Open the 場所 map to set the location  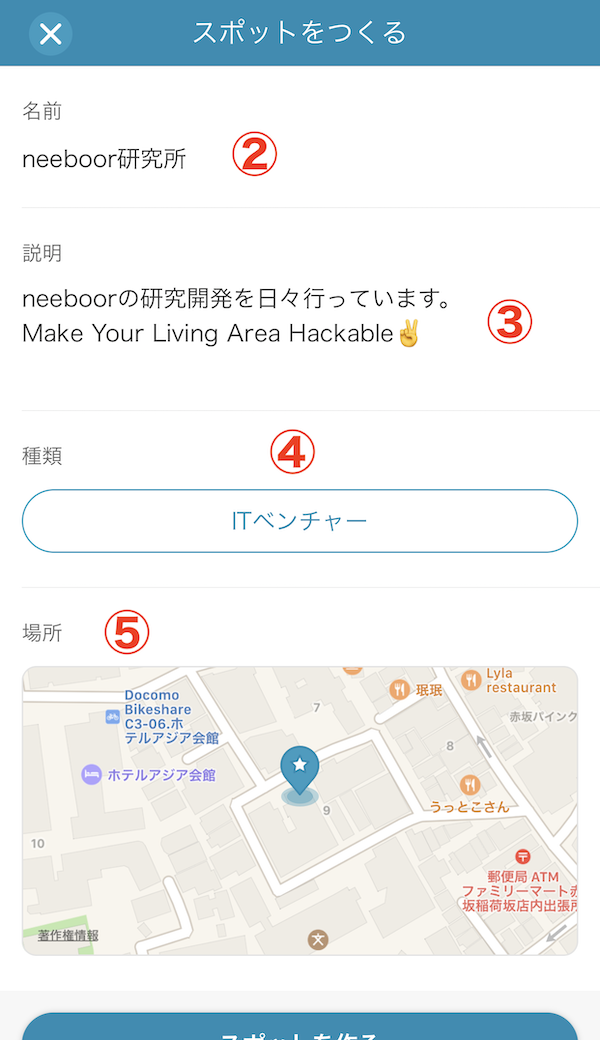[300, 810]
